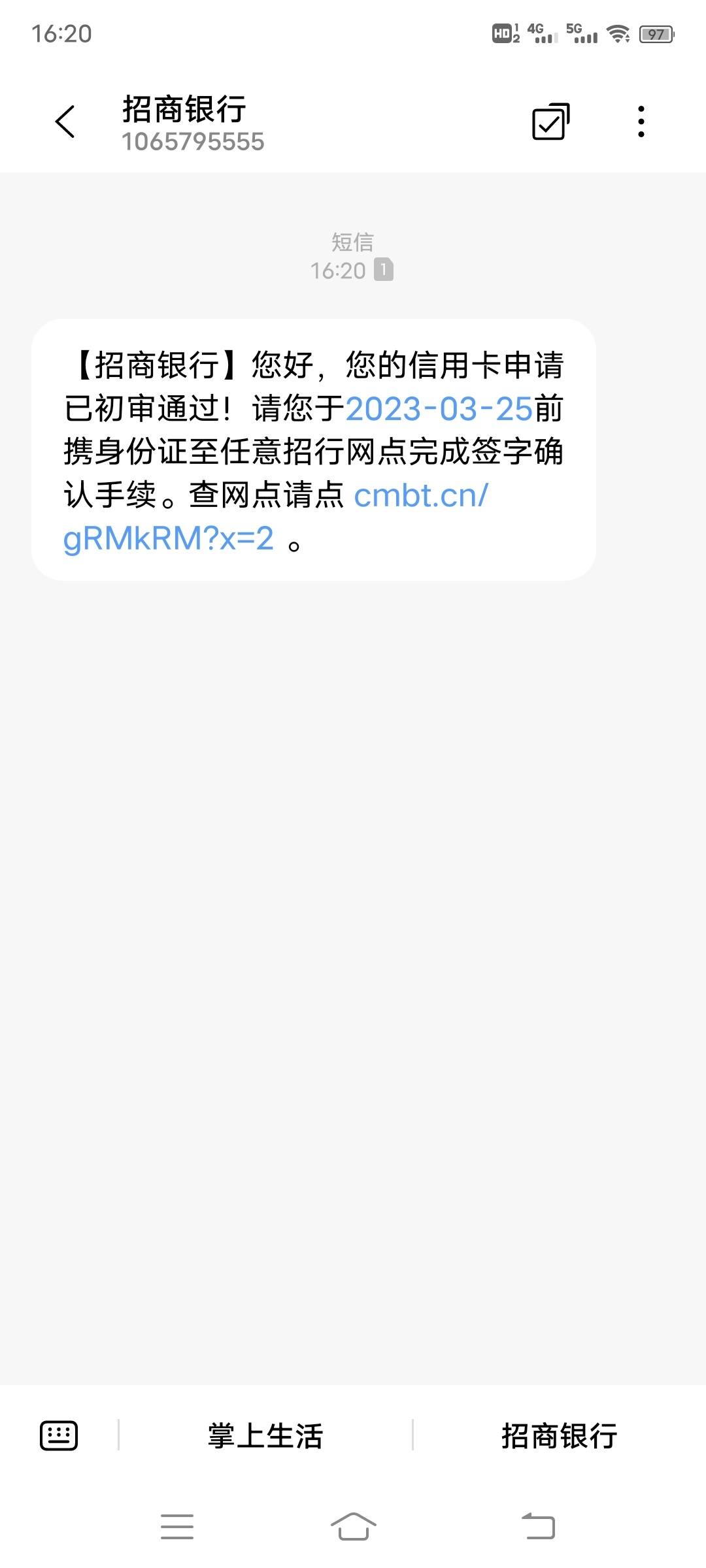
Task: Go to the system home screen
Action: click(353, 1526)
